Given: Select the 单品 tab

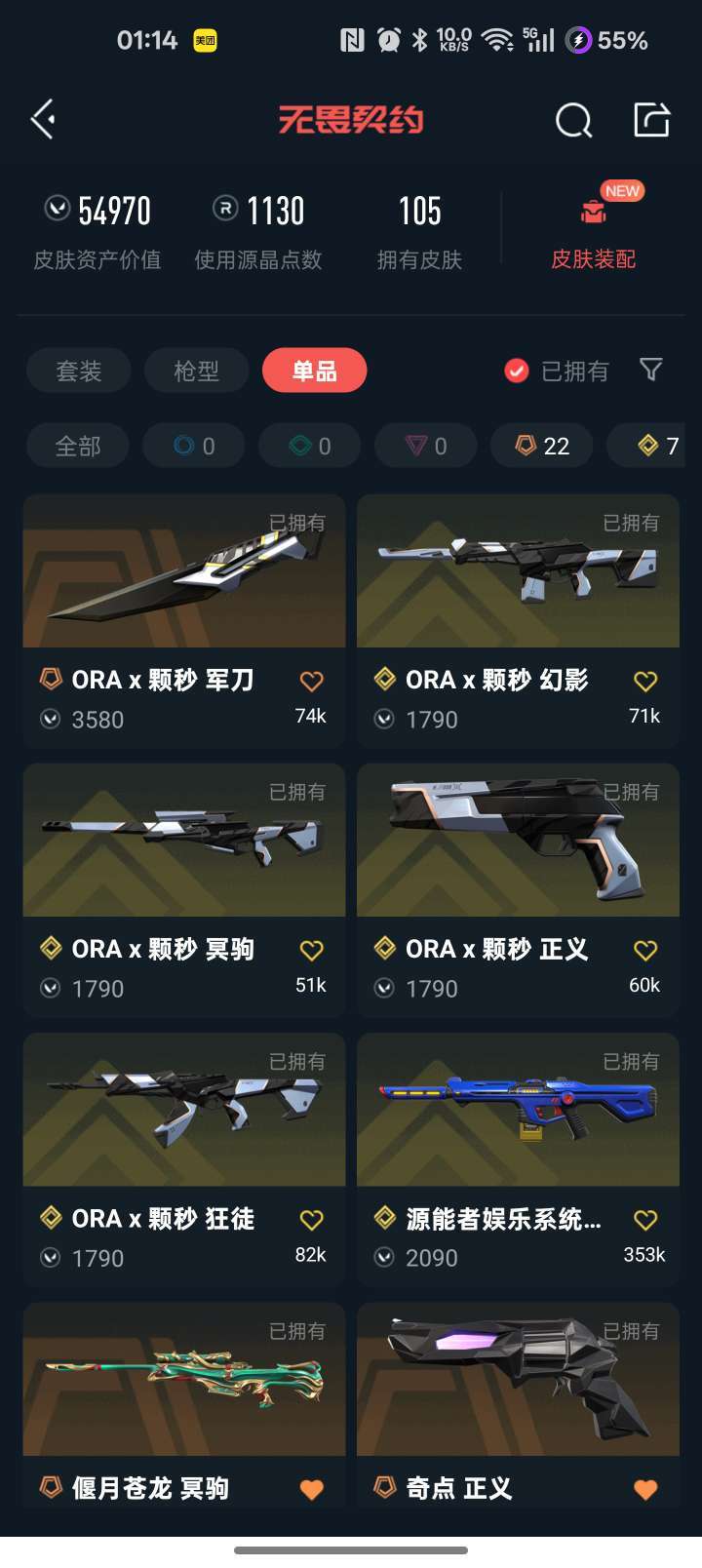Looking at the screenshot, I should 314,371.
